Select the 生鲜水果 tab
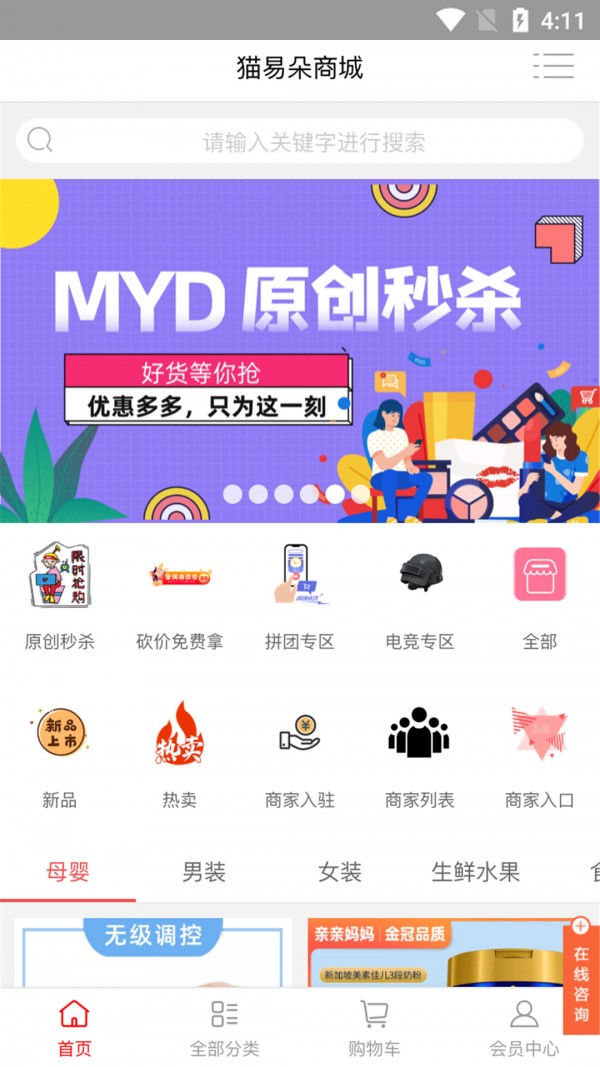600x1067 pixels. click(475, 872)
